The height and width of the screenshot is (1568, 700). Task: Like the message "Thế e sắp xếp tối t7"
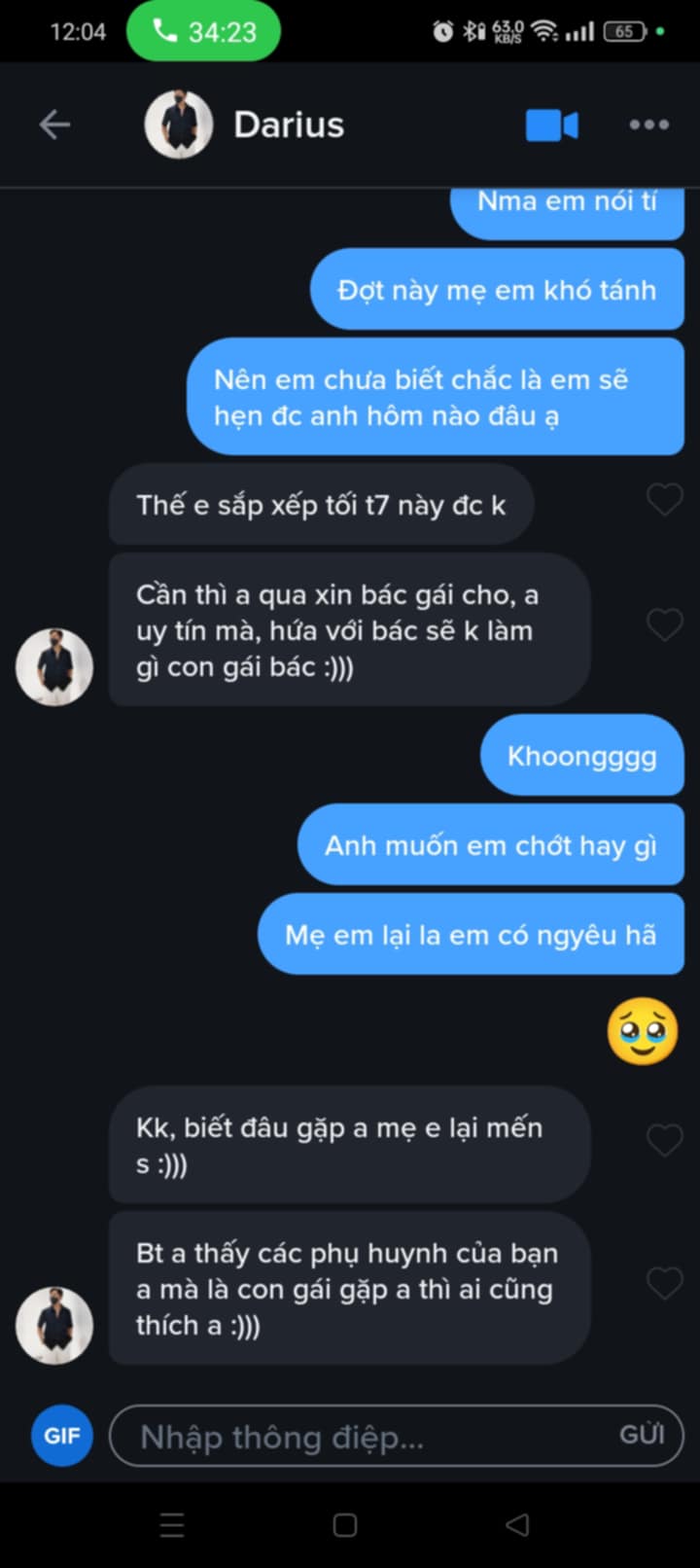(665, 500)
